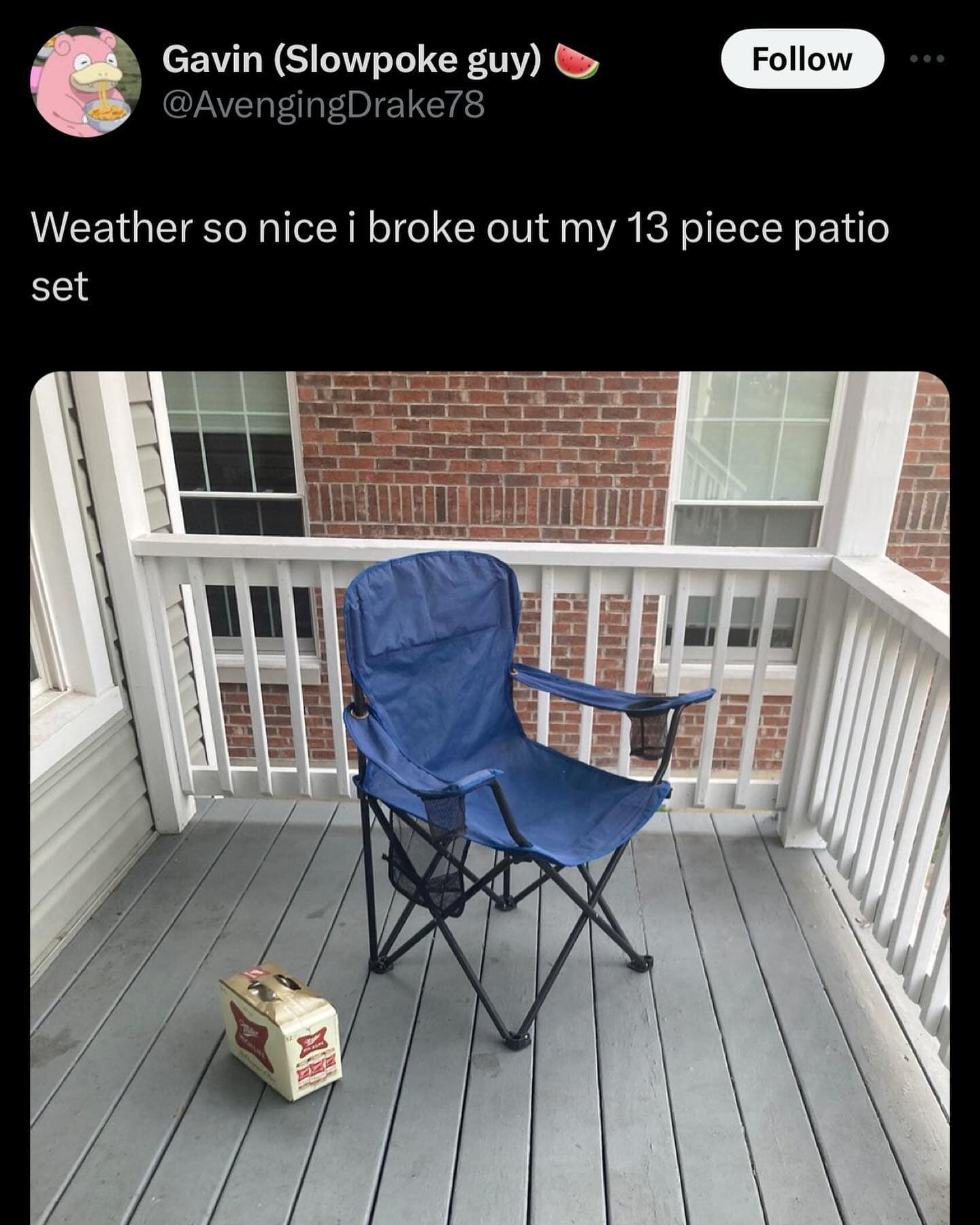
Task: Open the tweet's three-dot overflow menu
Action: click(x=927, y=59)
